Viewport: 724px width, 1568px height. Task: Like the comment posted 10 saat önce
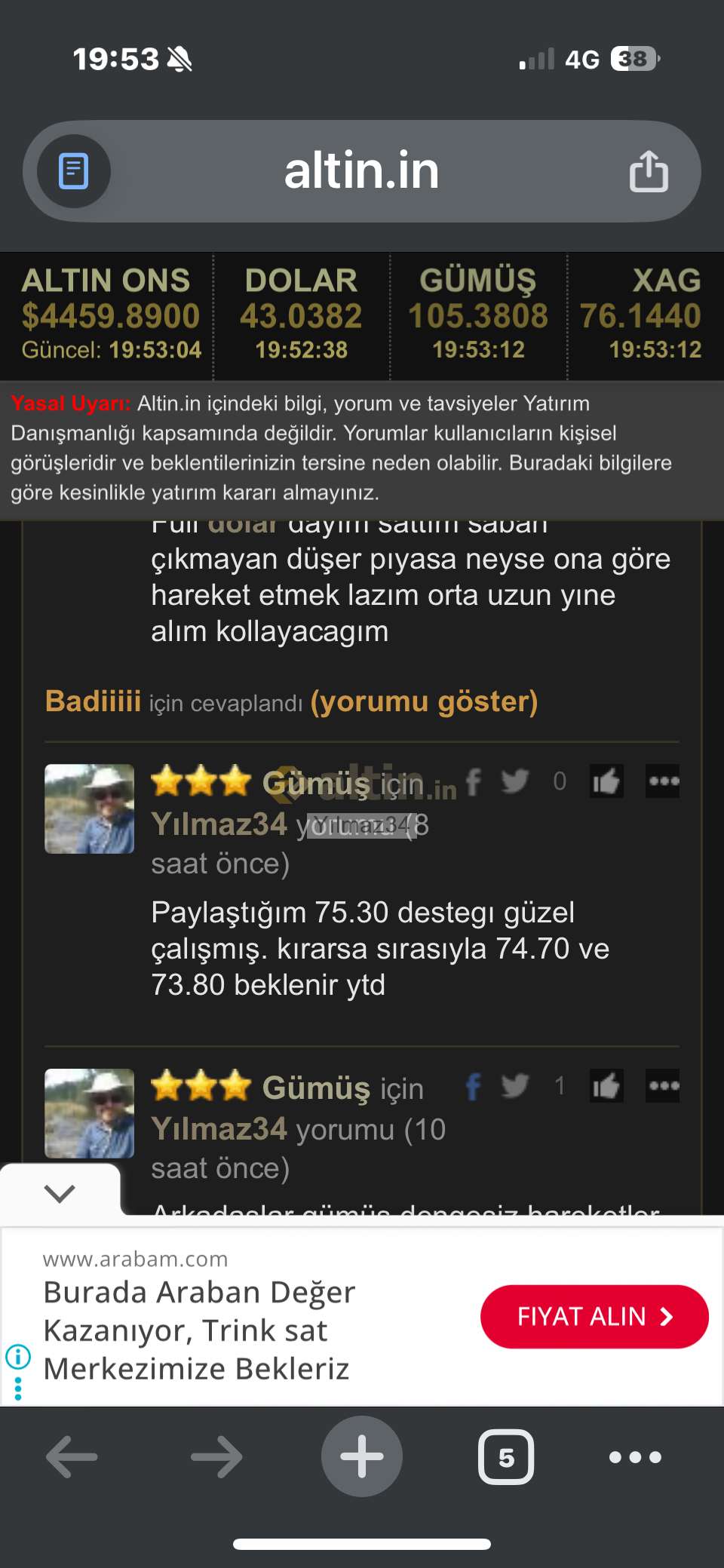tap(606, 1086)
